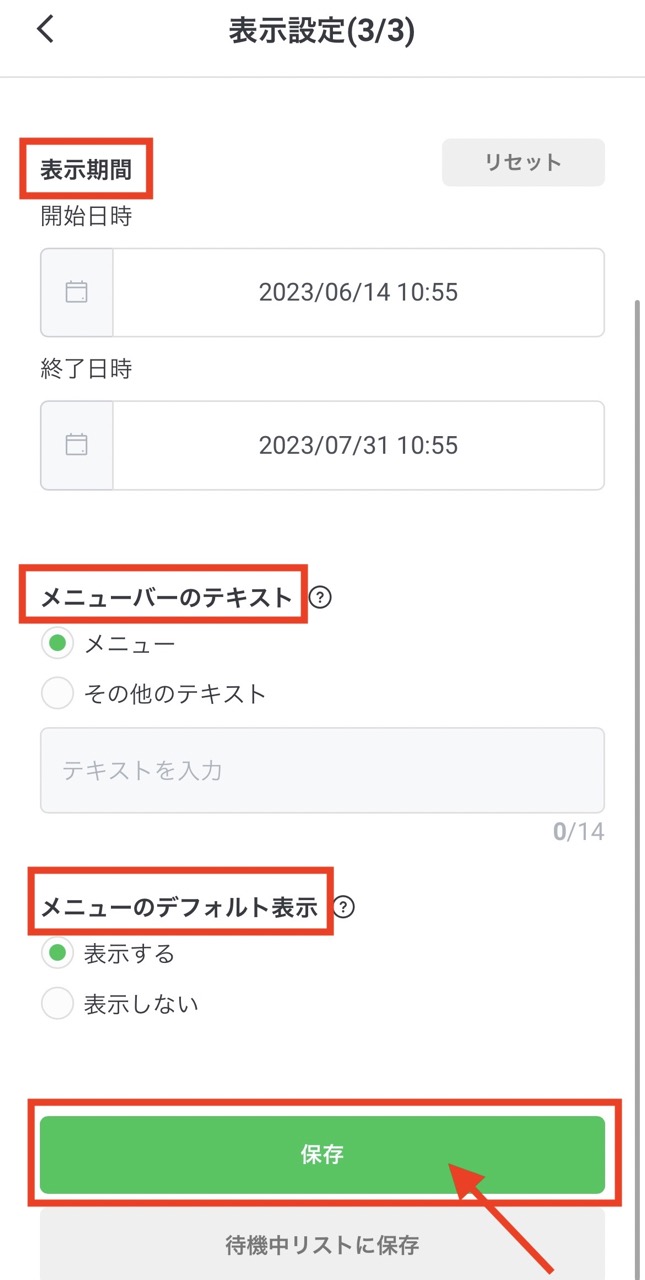
Task: Open help icon beside メニューのデフォルト表示
Action: click(x=344, y=907)
